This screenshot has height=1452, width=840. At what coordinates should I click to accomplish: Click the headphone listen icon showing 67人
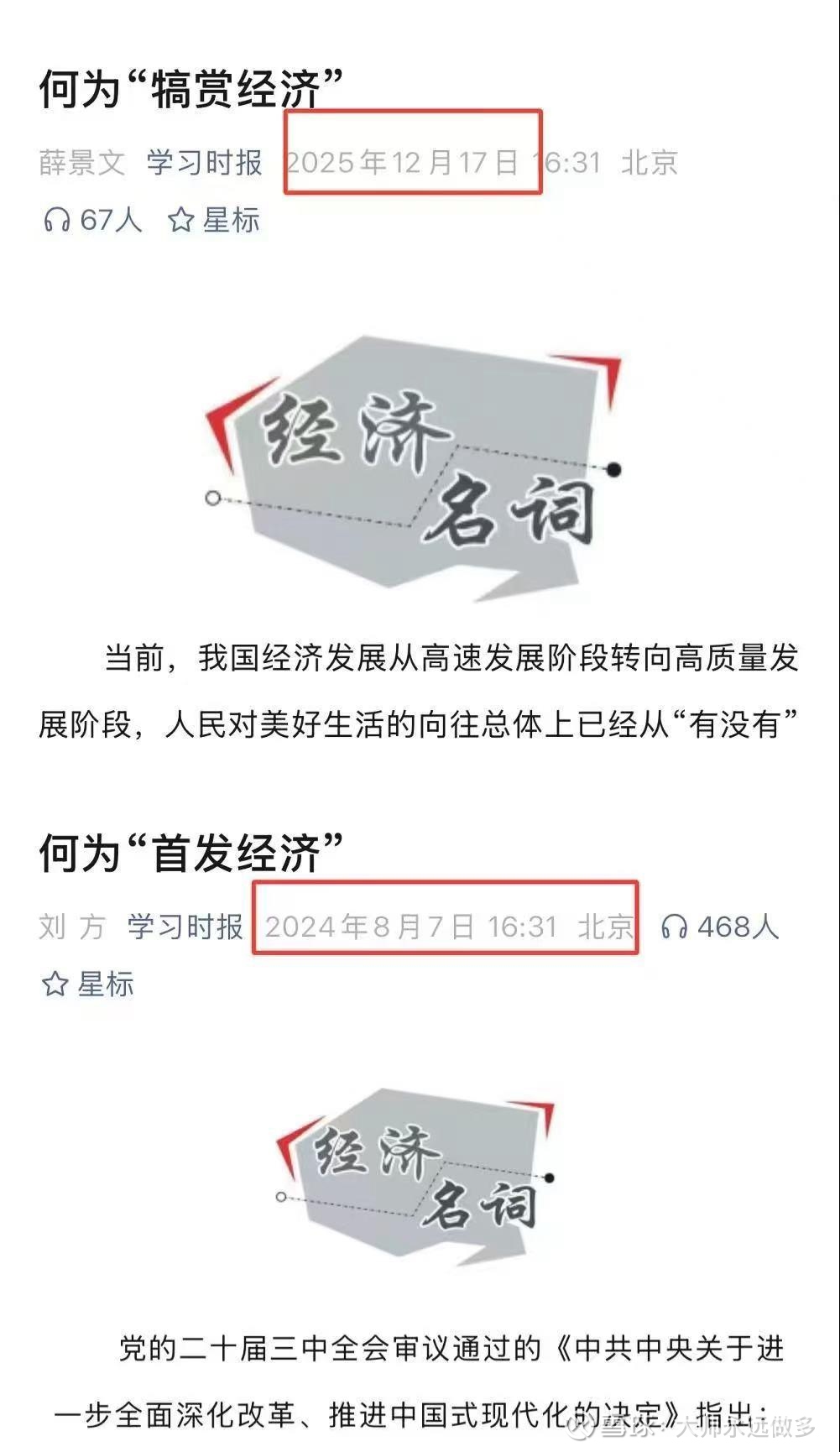[x=57, y=220]
